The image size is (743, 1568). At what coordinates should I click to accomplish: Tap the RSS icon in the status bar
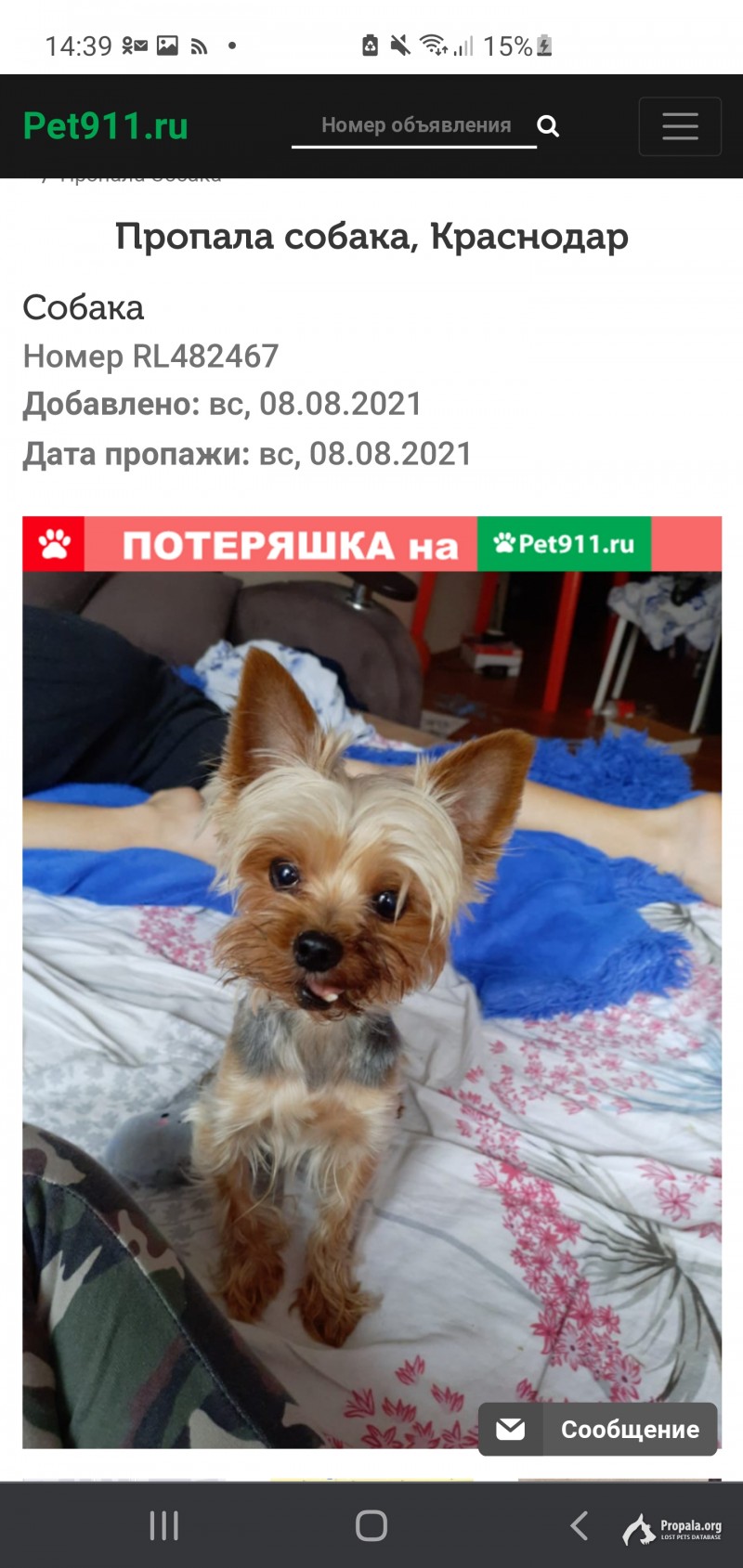(x=198, y=45)
